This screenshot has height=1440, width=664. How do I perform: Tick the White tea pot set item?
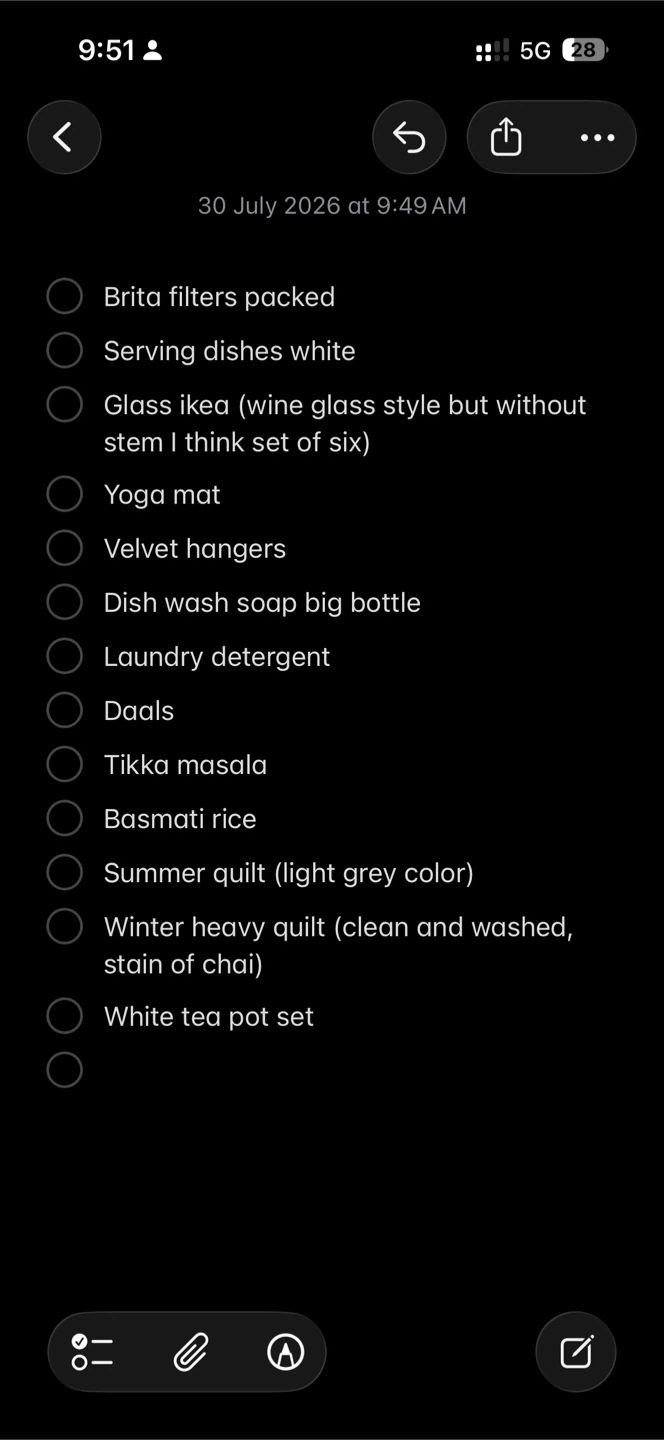pyautogui.click(x=65, y=1017)
